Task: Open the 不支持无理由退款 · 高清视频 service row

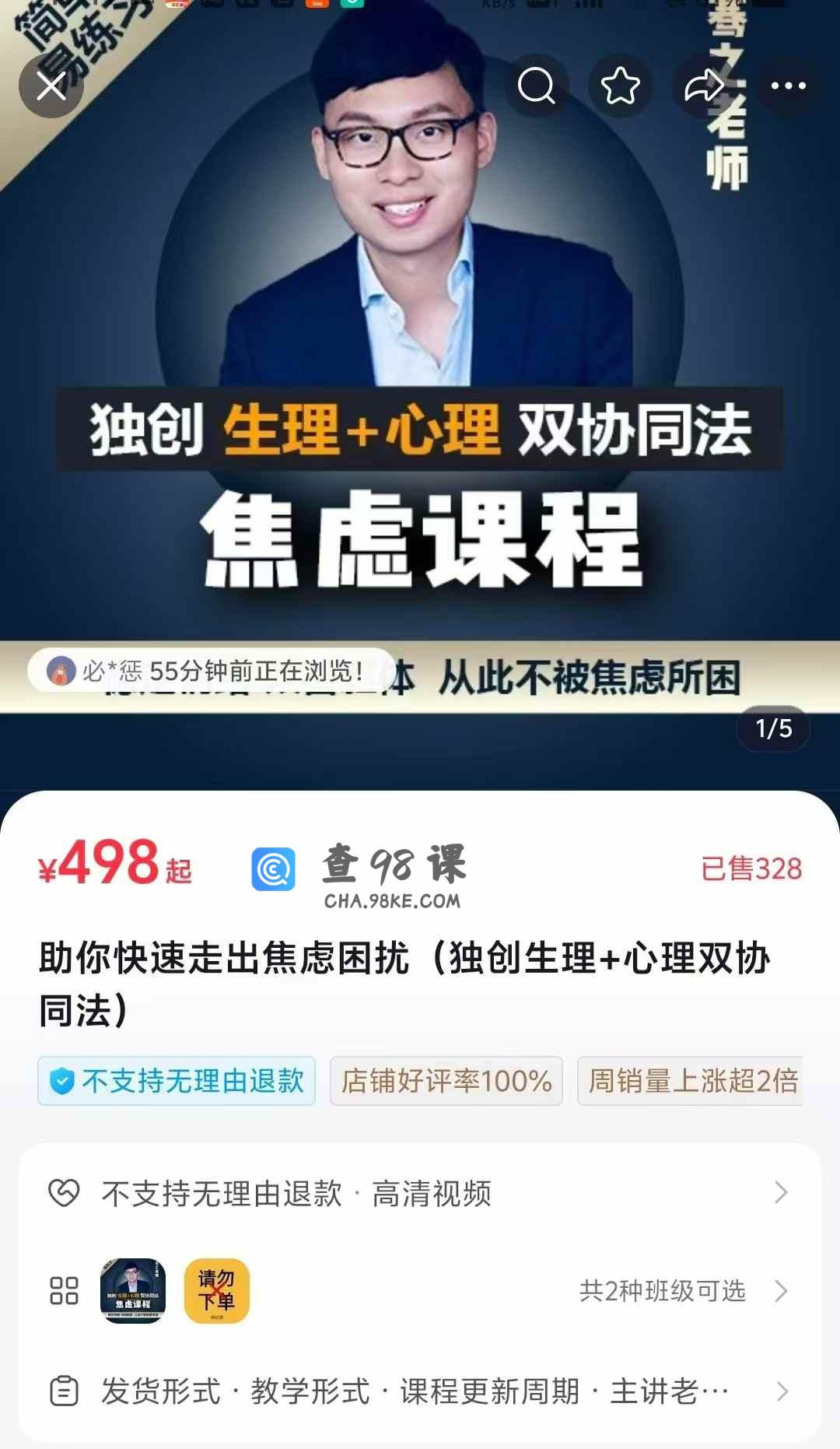Action: click(x=420, y=1193)
